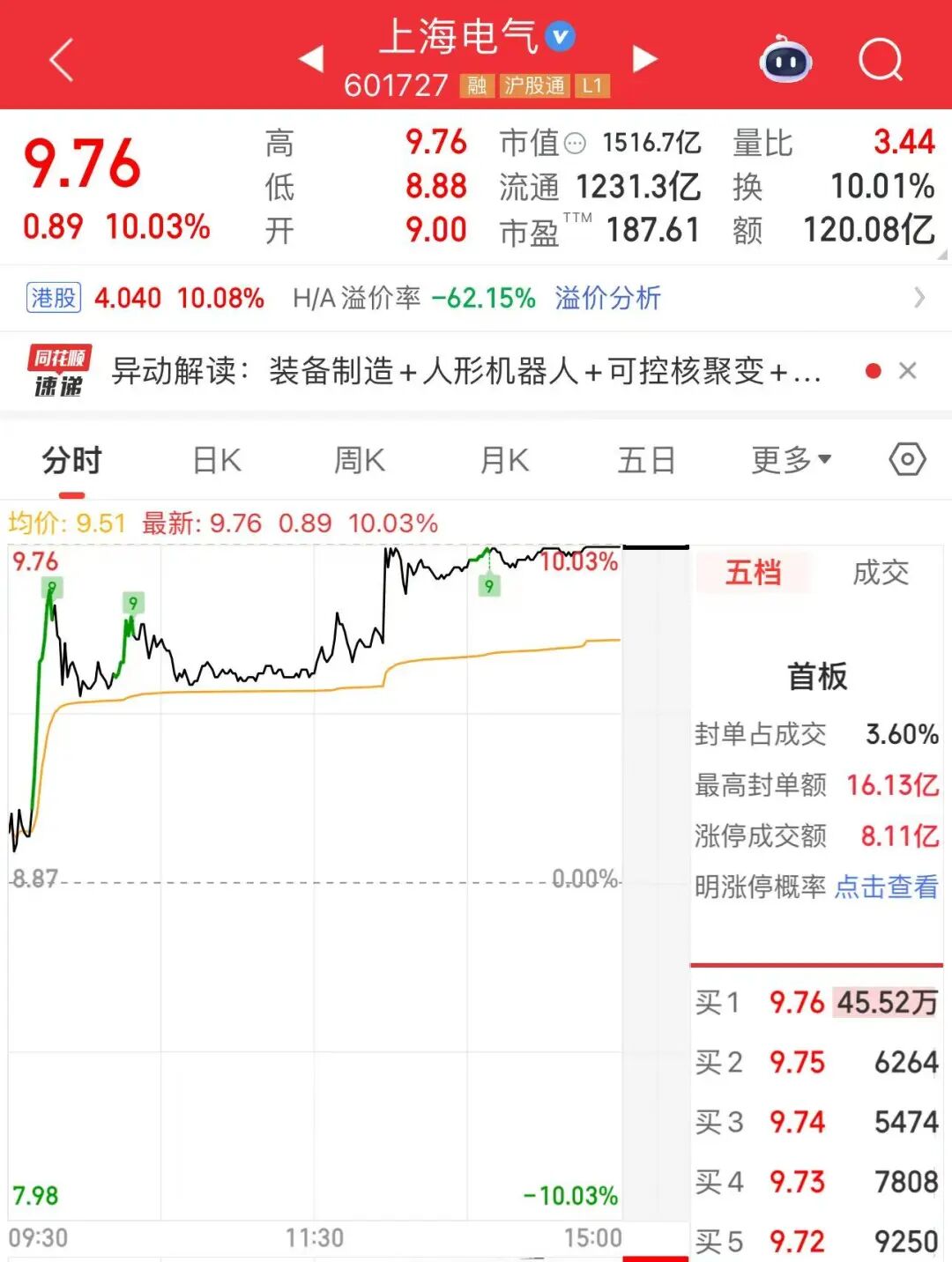952x1262 pixels.
Task: Select the 五档 order book tab
Action: point(754,573)
